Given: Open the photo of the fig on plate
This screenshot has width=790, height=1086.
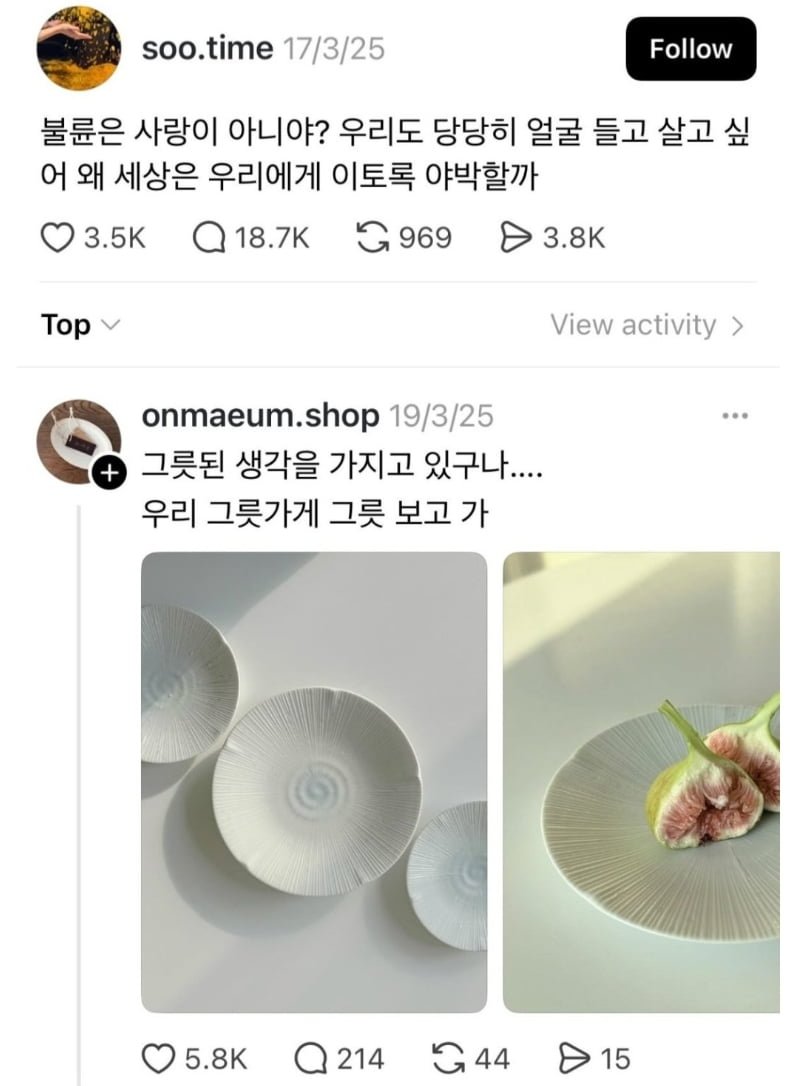Looking at the screenshot, I should click(x=641, y=782).
